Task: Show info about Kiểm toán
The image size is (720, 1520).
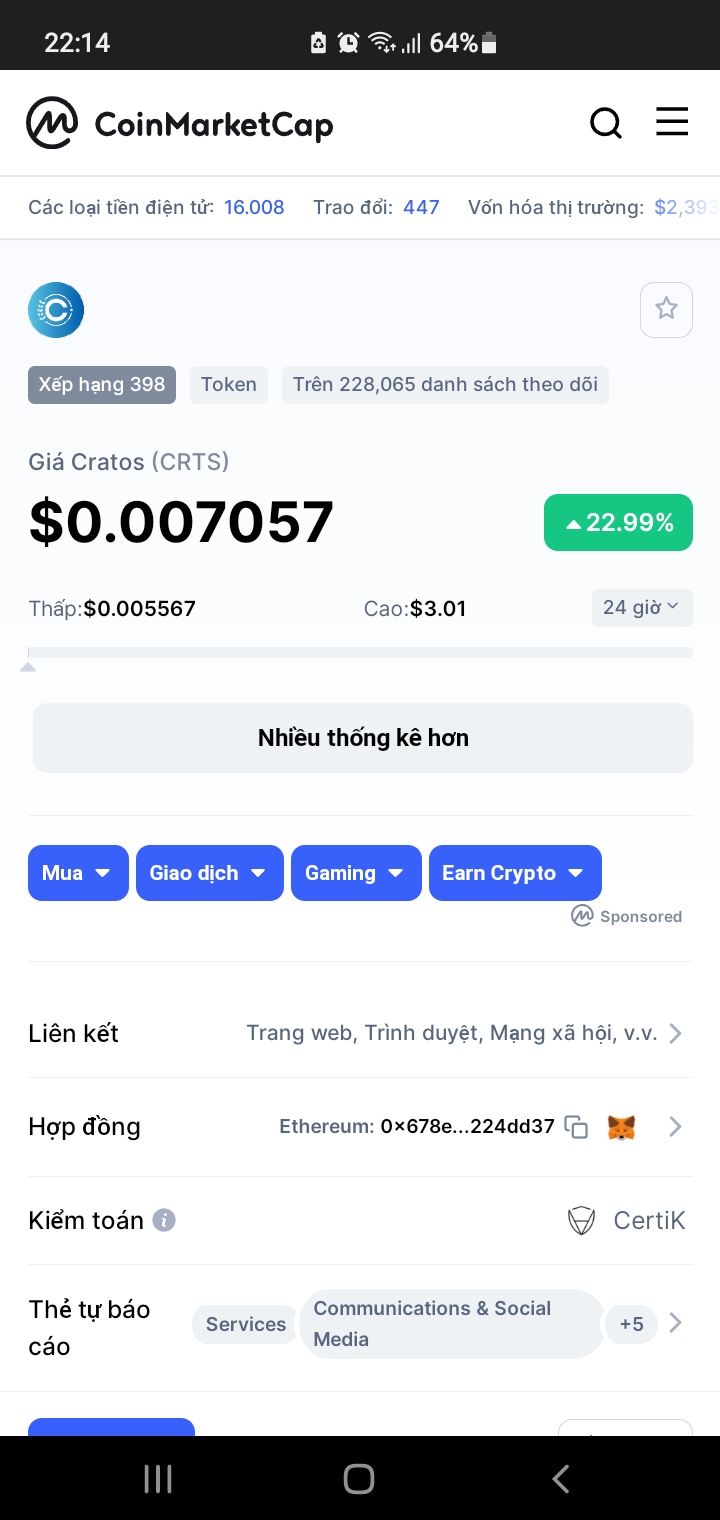Action: coord(164,1220)
